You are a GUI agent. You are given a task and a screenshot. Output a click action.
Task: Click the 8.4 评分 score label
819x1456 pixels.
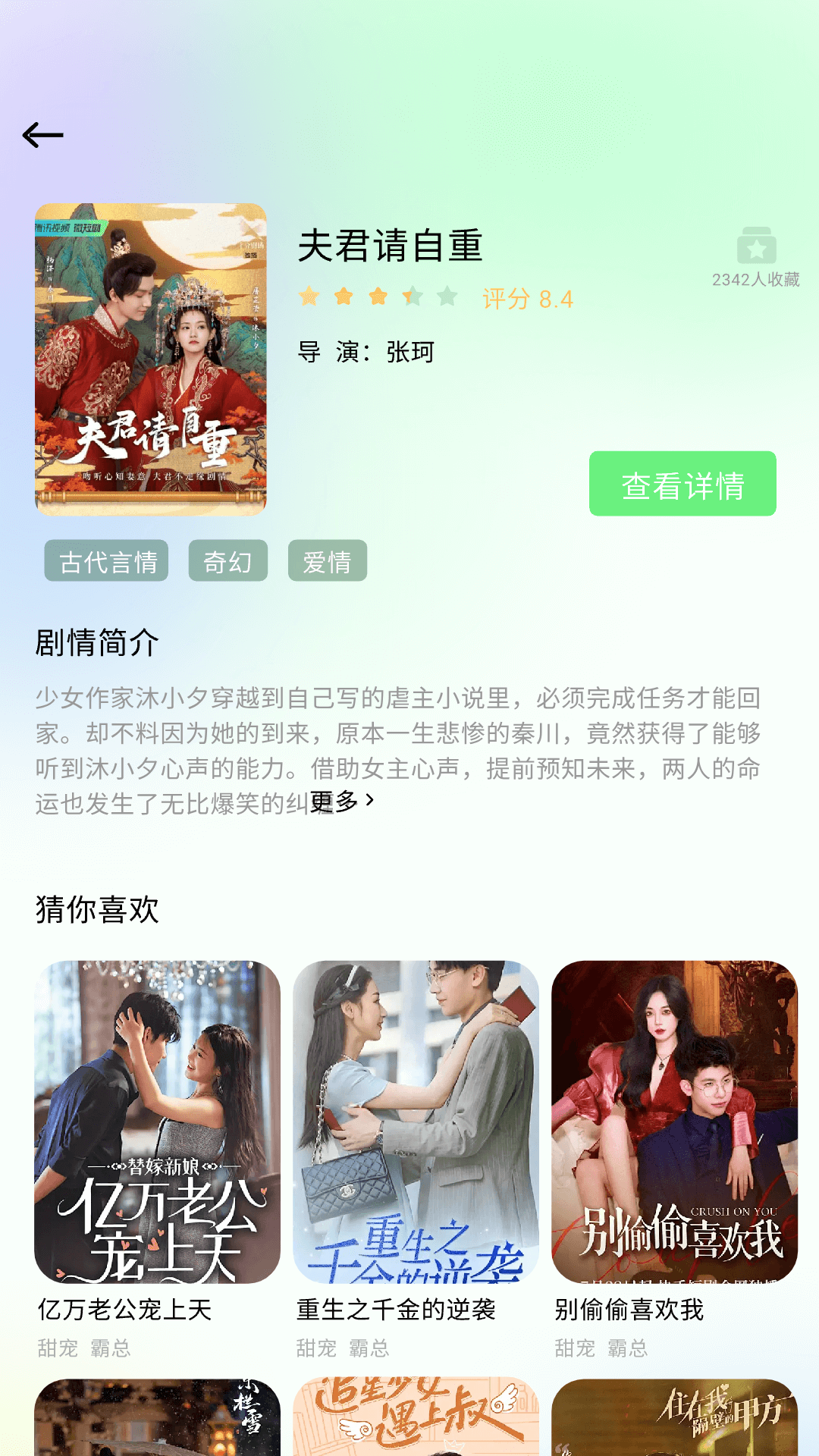tap(528, 300)
